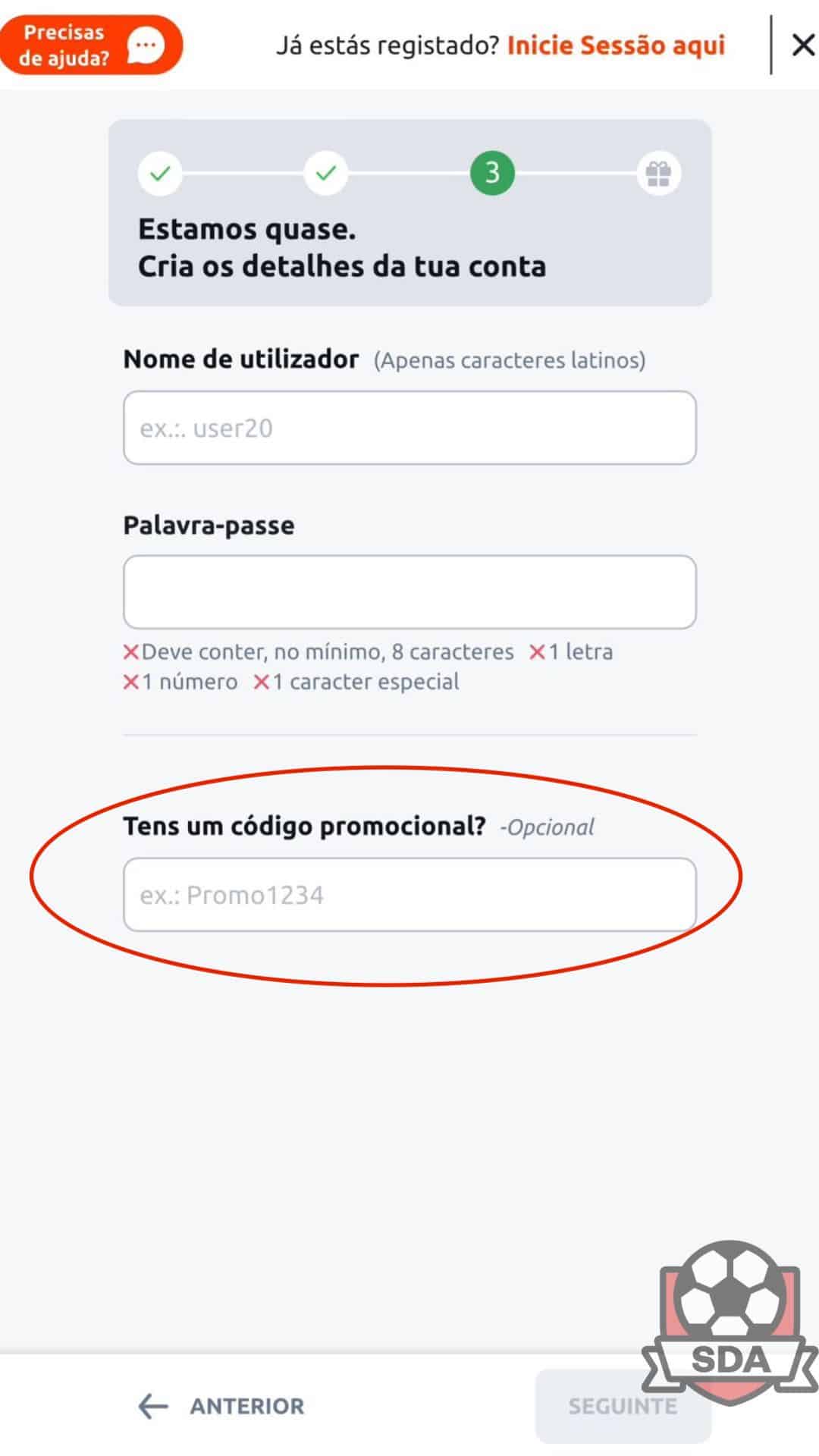Go back with the 'Anterior' button
819x1456 pixels.
pyautogui.click(x=221, y=1406)
